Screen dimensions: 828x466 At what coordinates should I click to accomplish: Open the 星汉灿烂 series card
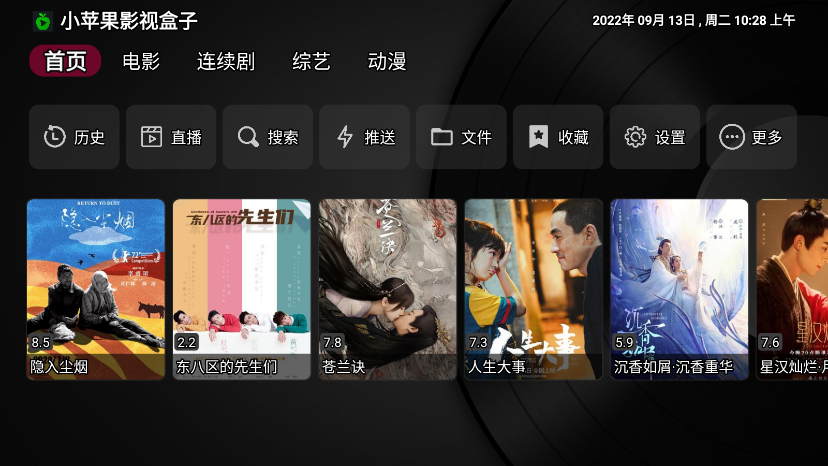(x=794, y=289)
